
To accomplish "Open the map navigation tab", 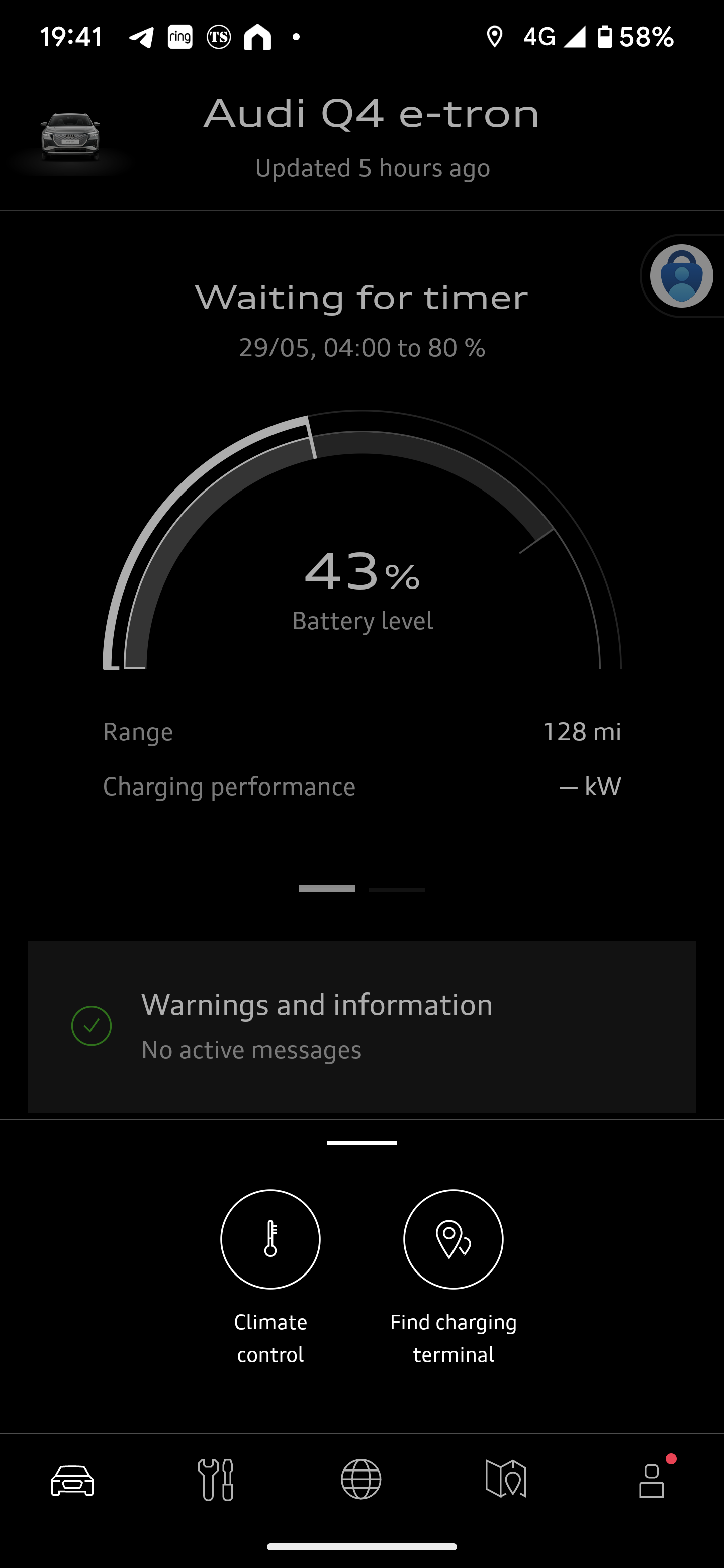I will [x=506, y=1480].
